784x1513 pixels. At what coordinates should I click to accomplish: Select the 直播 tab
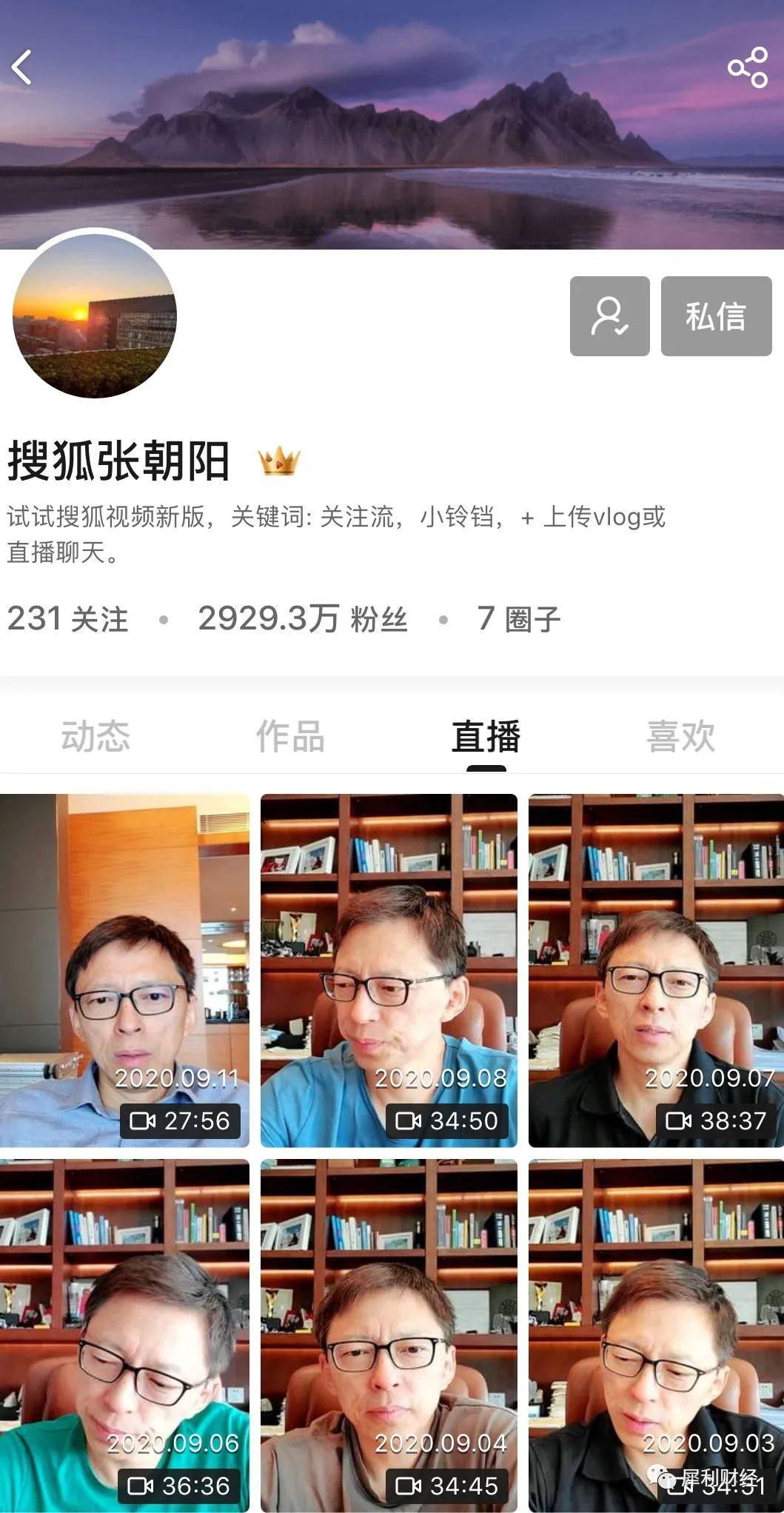click(486, 736)
